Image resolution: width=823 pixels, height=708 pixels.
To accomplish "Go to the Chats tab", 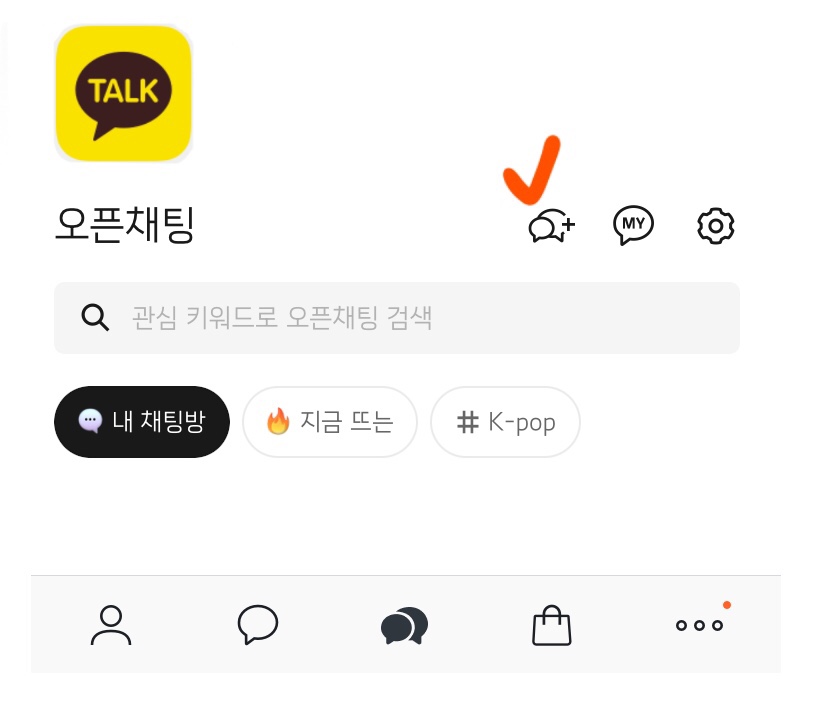I will [x=258, y=625].
